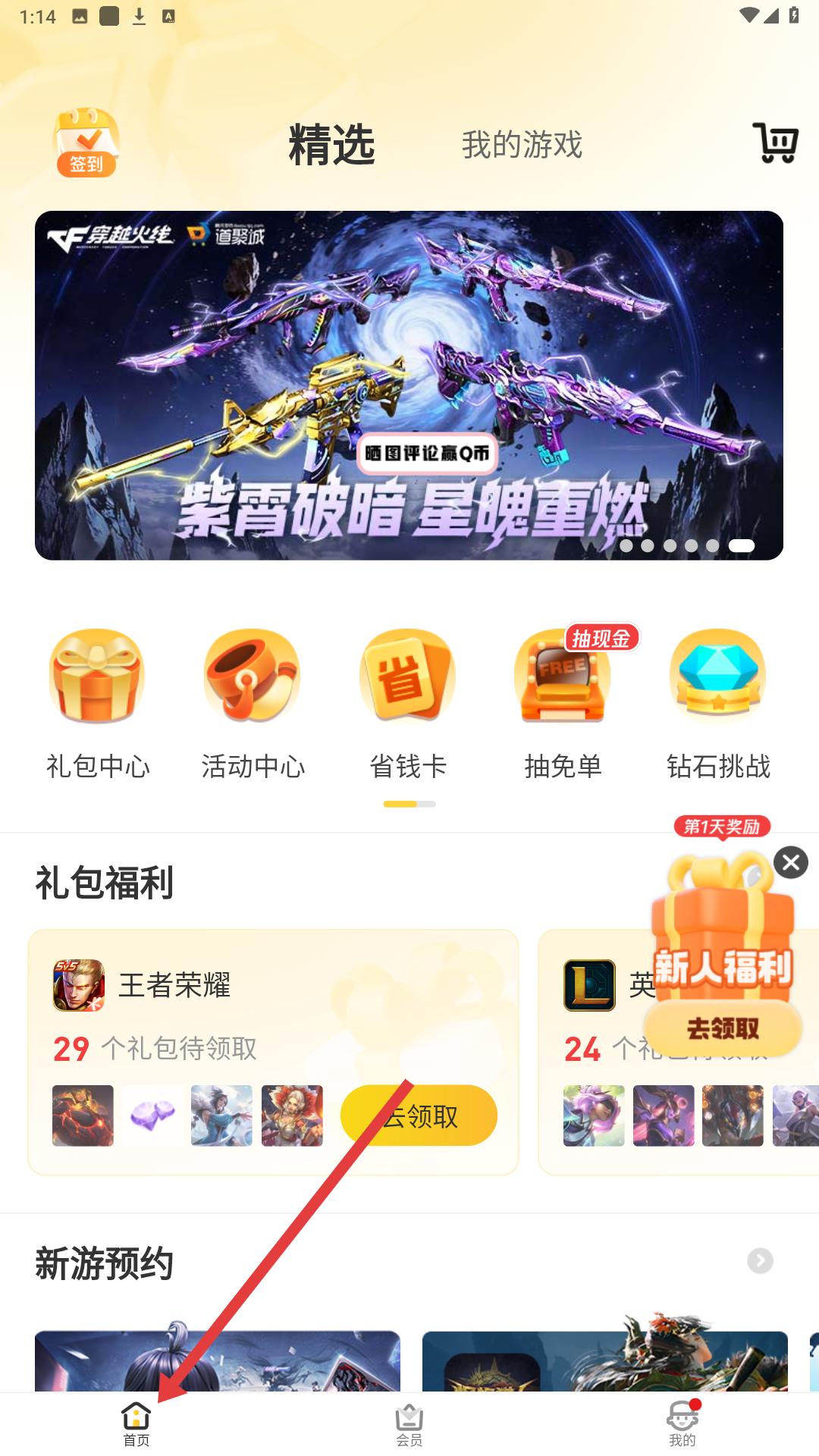Open the 我的 profile tab
This screenshot has width=819, height=1456.
(682, 1424)
